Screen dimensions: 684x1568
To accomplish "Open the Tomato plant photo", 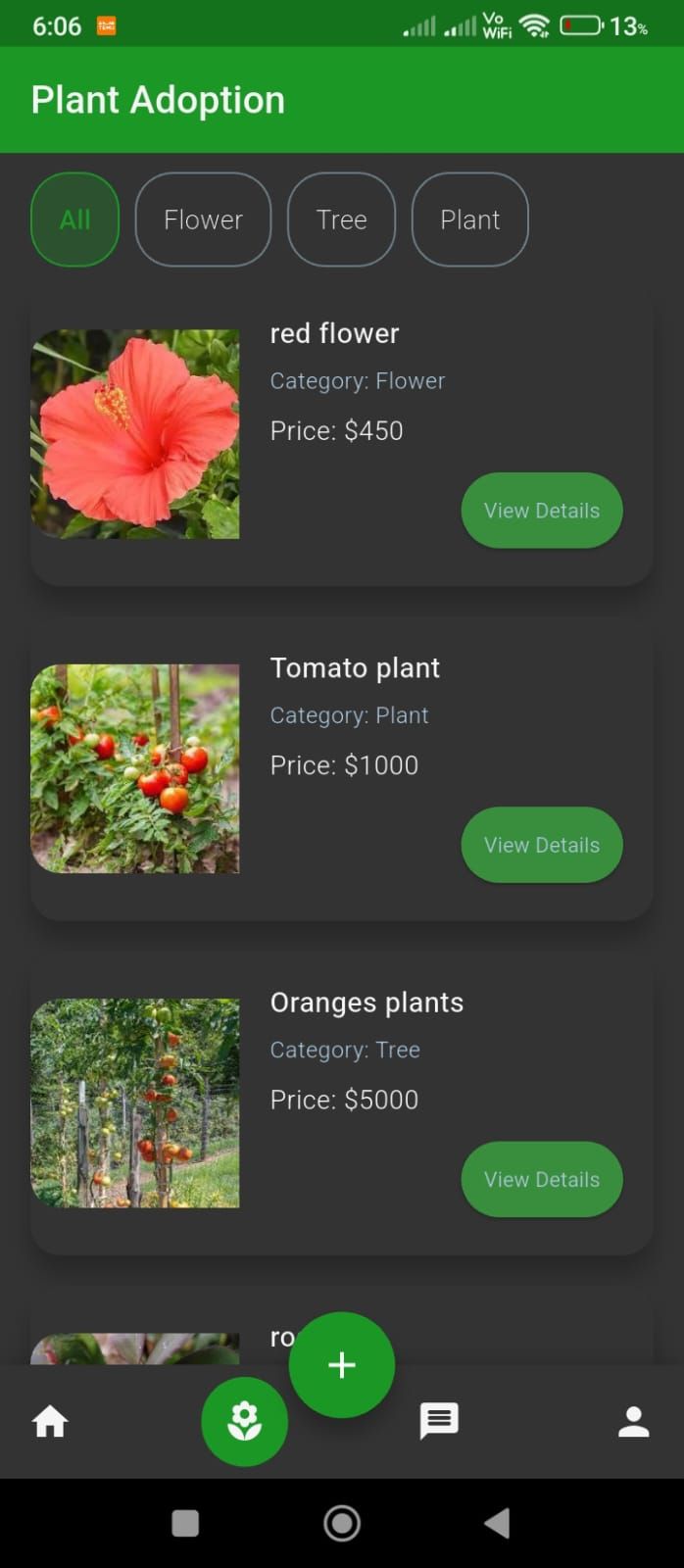I will [135, 768].
